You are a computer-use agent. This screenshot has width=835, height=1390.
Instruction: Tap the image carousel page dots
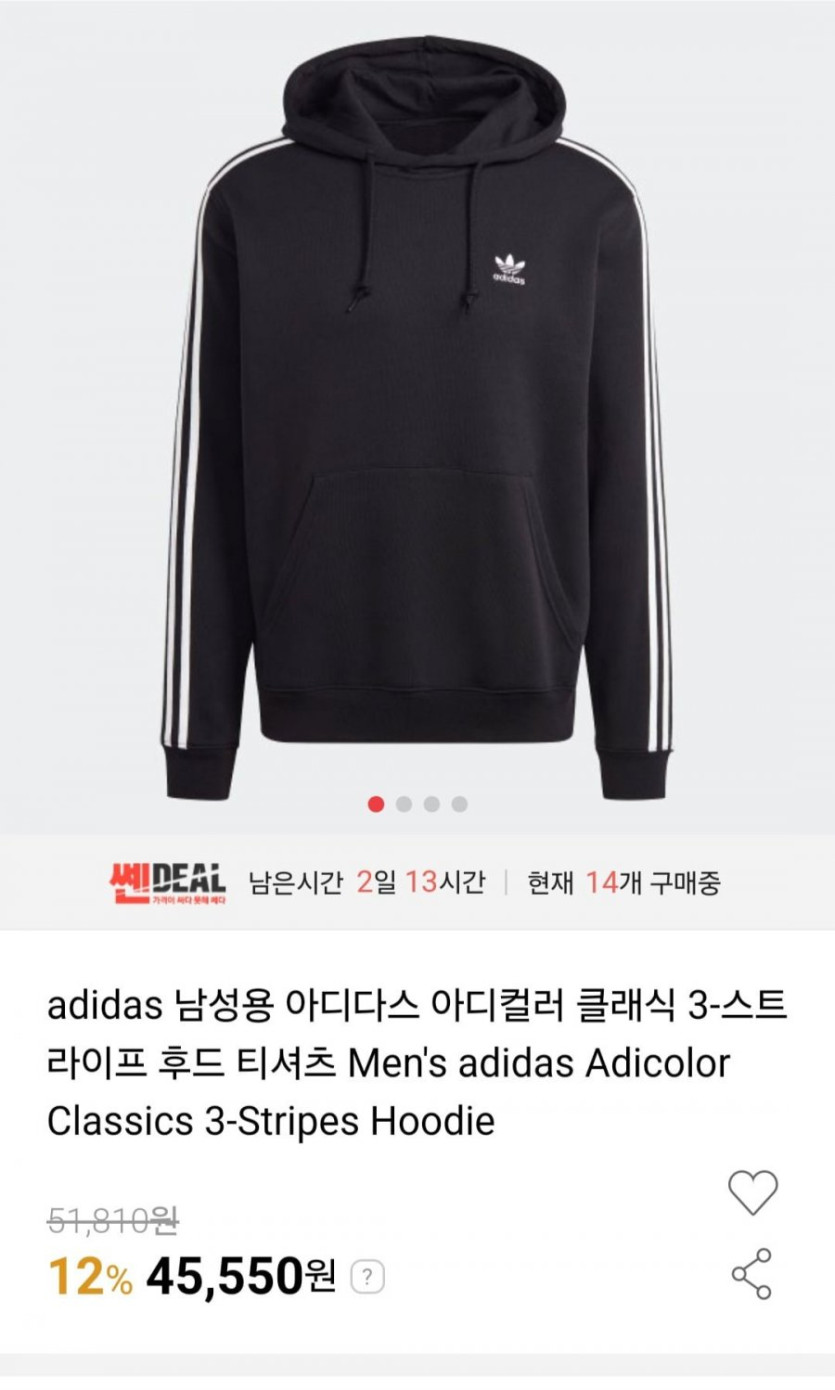(x=417, y=804)
